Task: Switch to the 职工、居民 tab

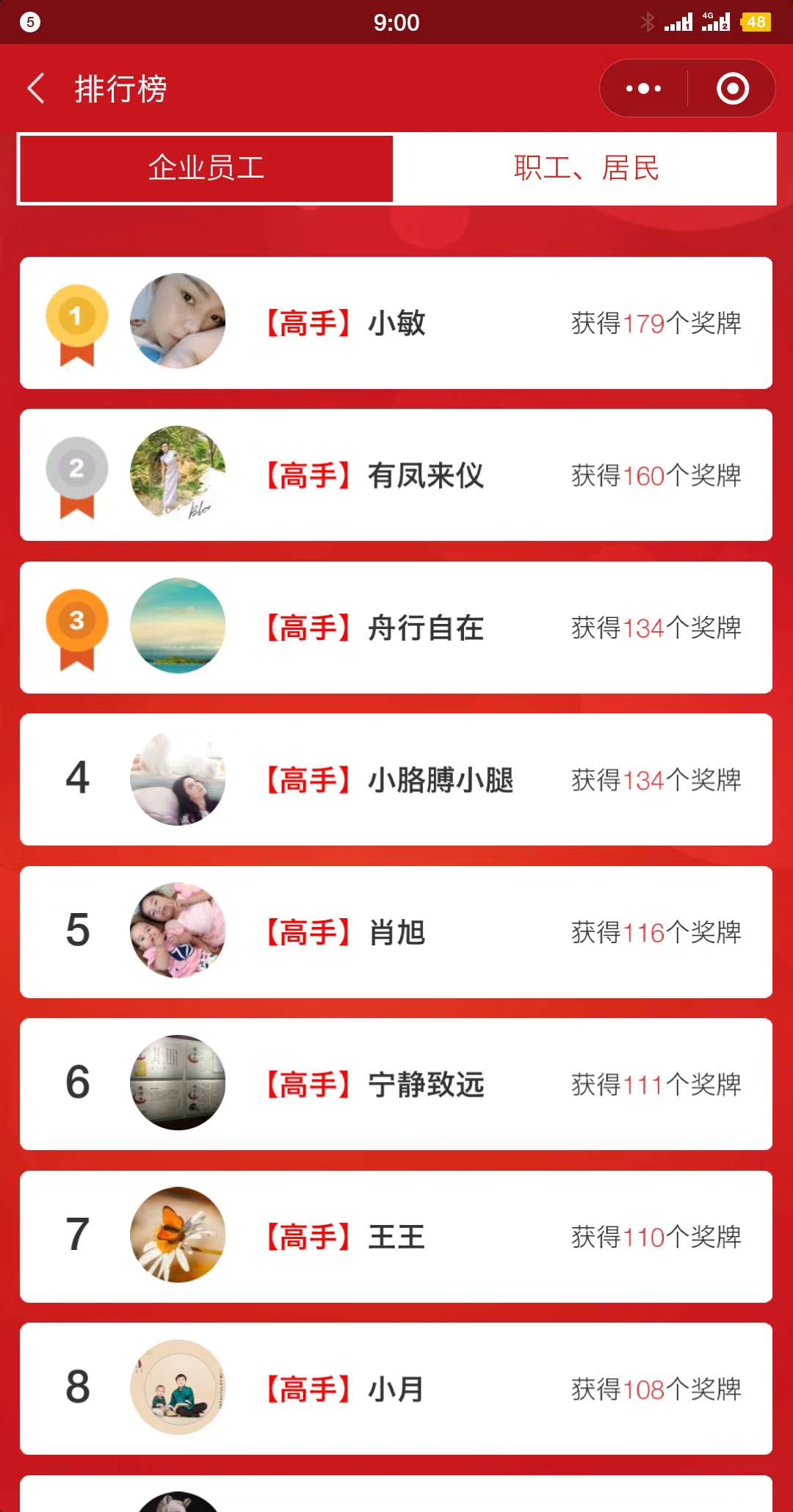Action: [586, 168]
